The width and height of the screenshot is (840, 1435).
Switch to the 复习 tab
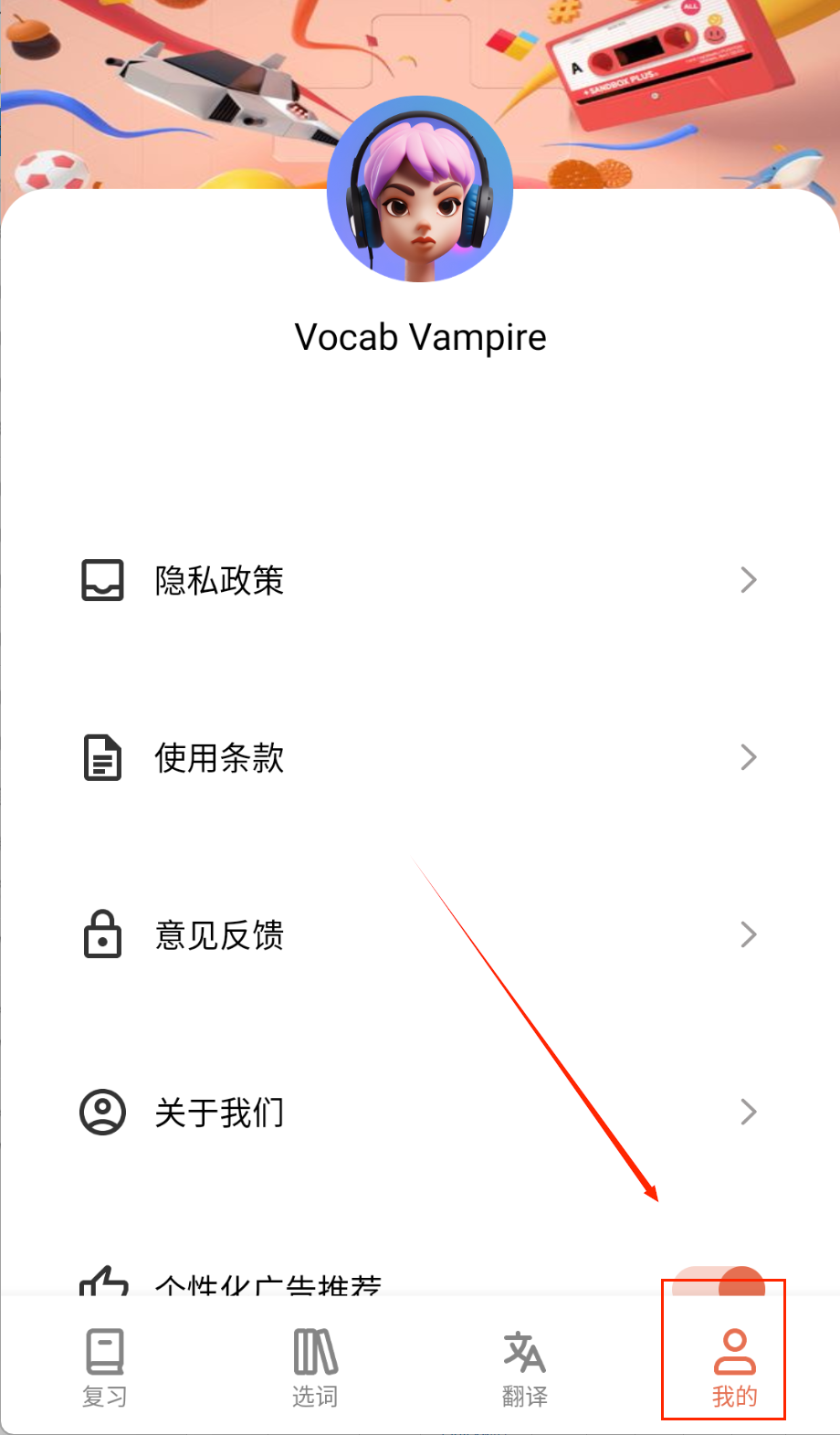(105, 1367)
